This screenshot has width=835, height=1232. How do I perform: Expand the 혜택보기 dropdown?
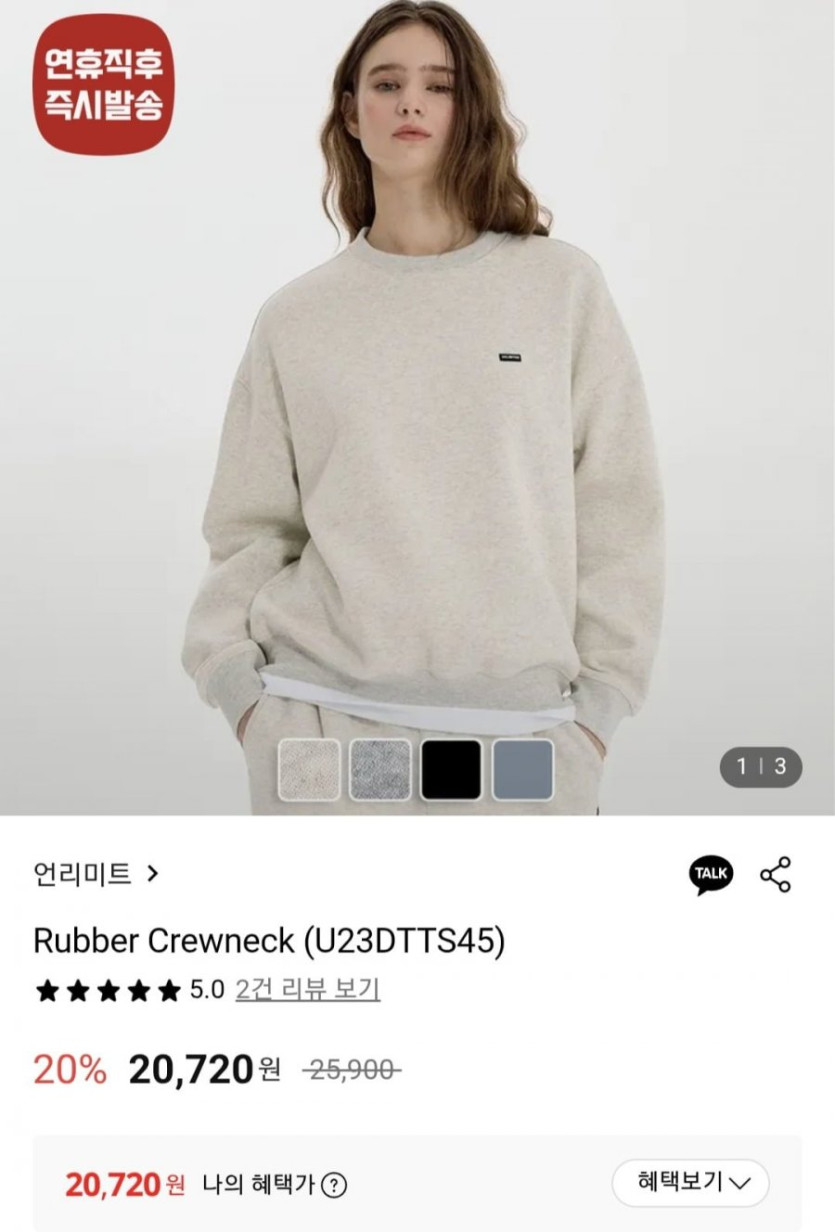[691, 1183]
